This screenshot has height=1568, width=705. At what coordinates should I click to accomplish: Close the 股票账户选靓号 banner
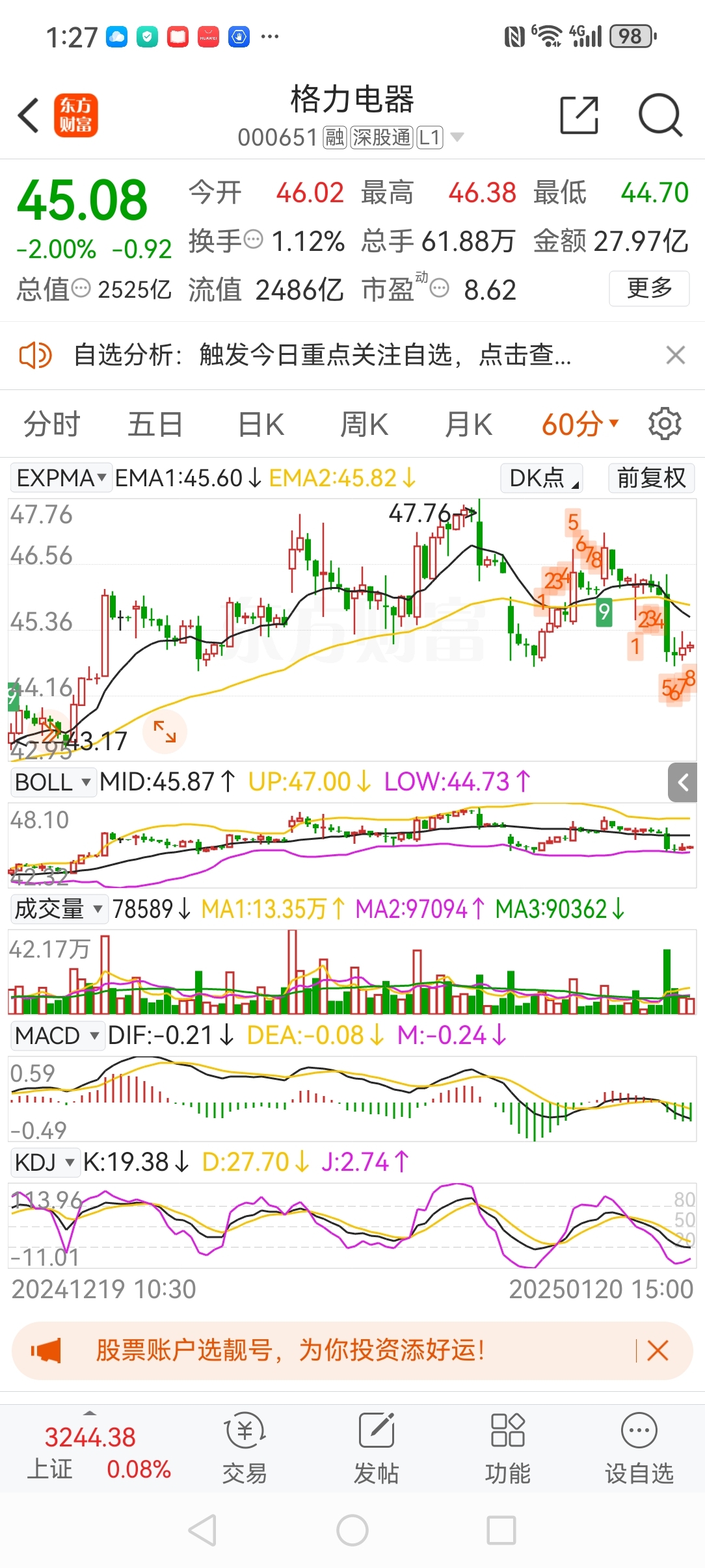658,1351
